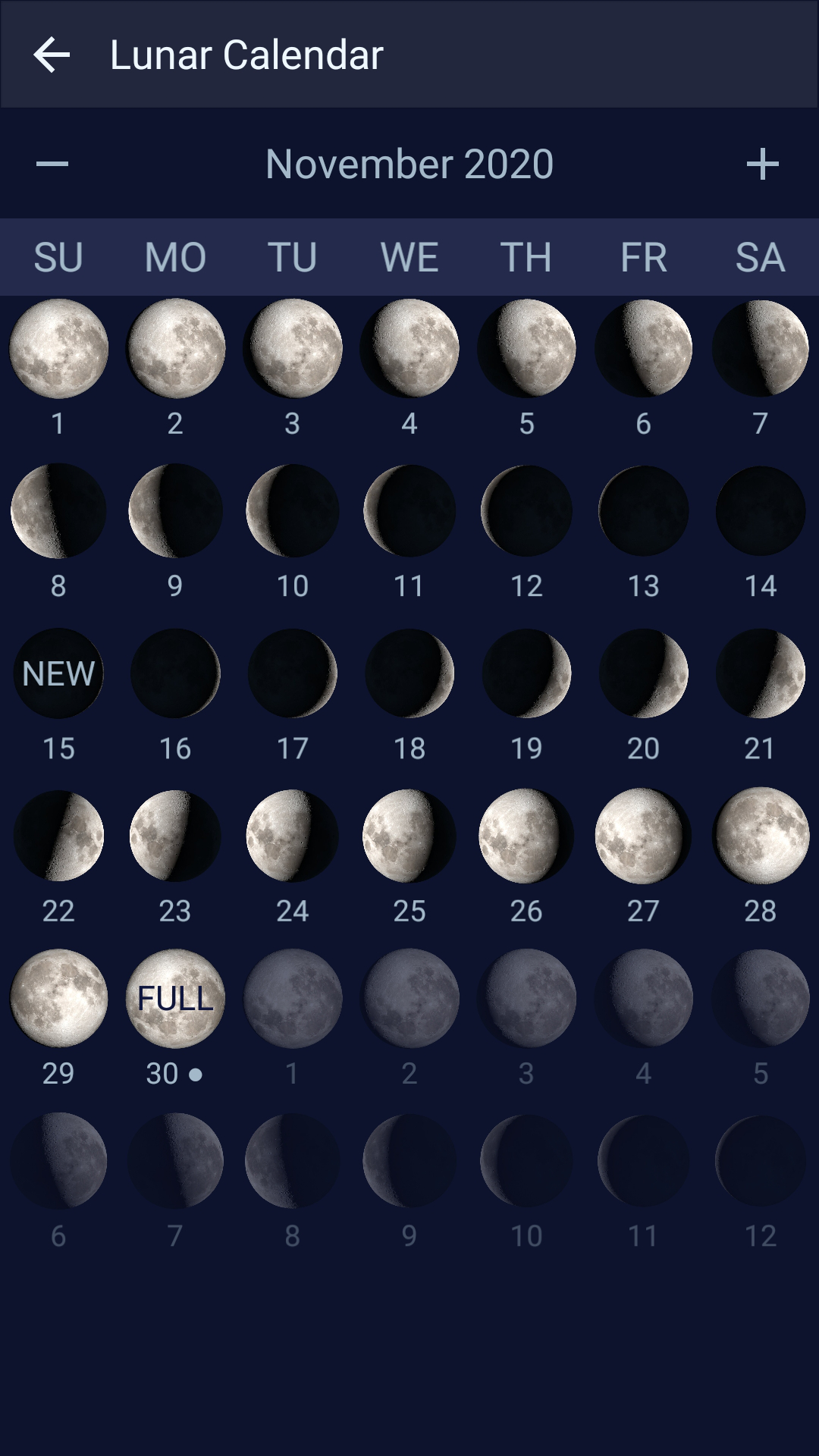Tap the dark moon phase on November 13
This screenshot has width=819, height=1456.
click(642, 510)
